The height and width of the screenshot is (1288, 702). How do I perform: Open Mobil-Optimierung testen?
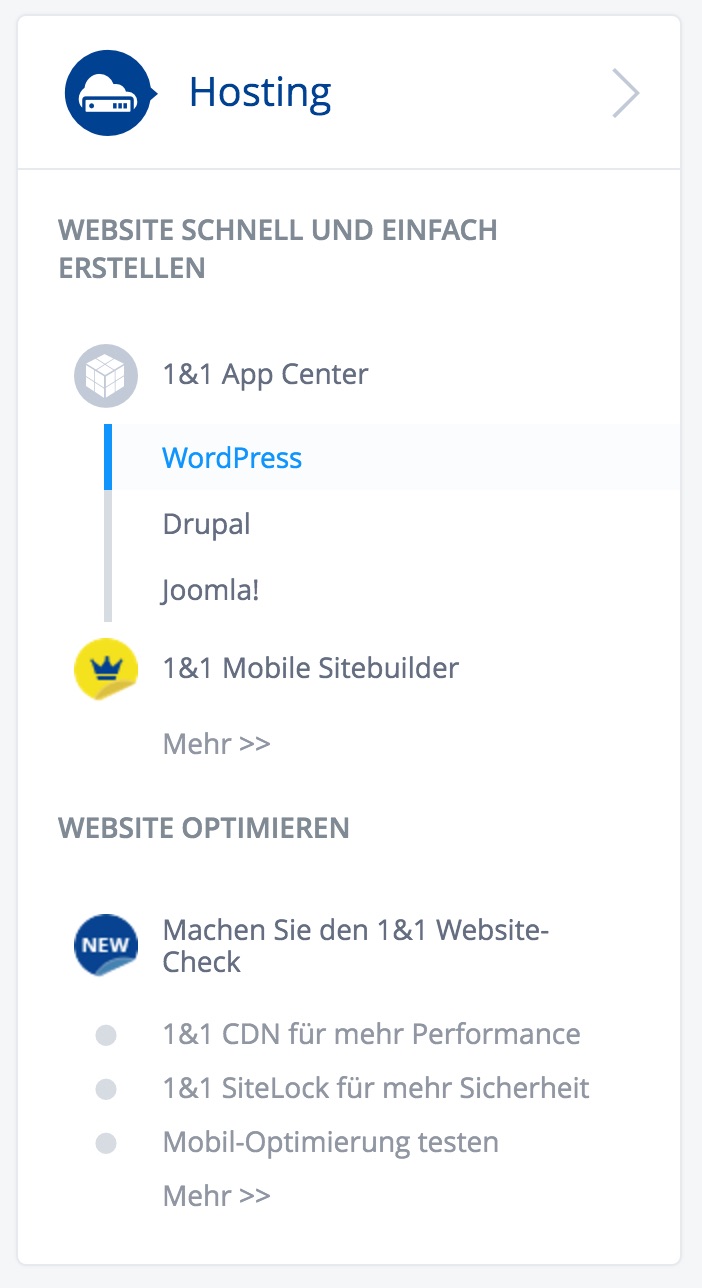[x=330, y=1141]
